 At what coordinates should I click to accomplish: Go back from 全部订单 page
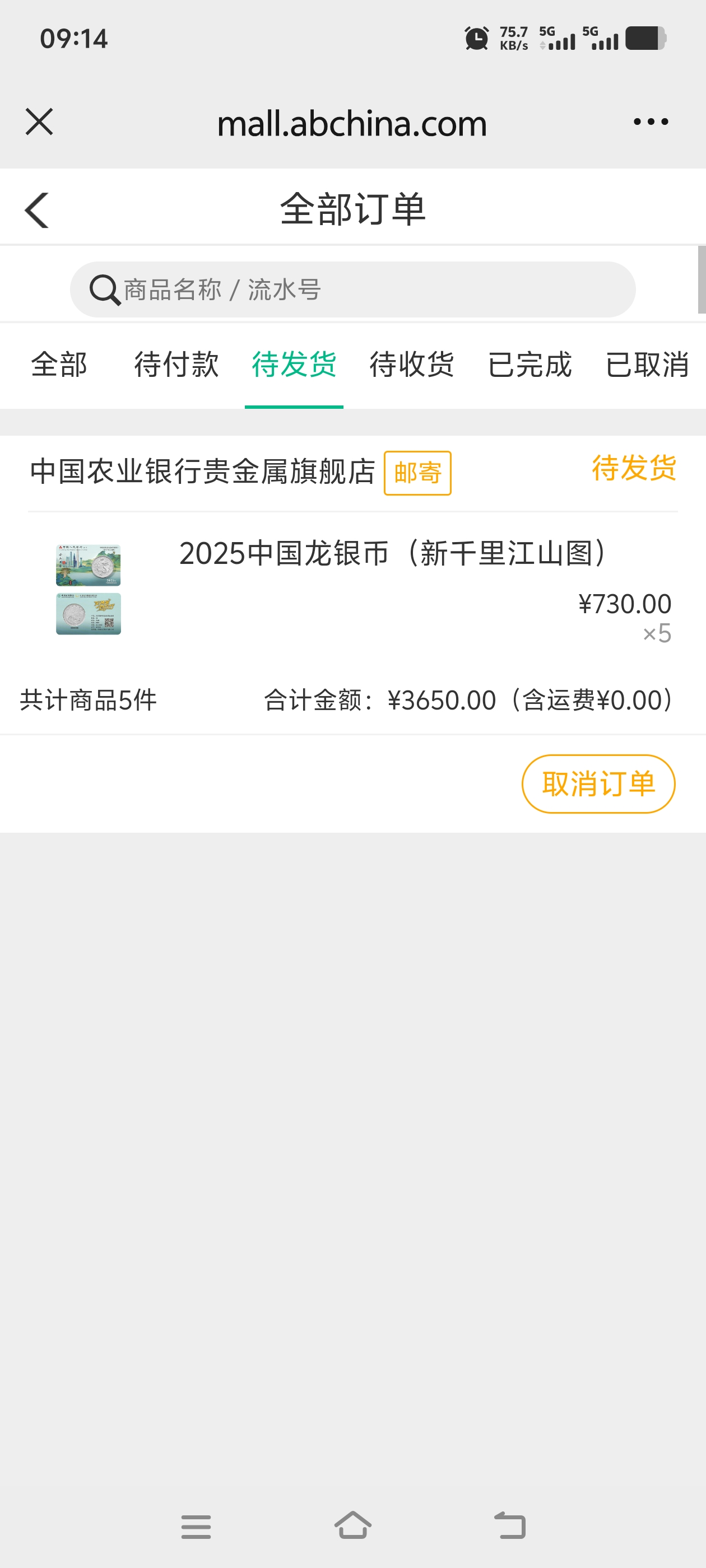pos(37,211)
